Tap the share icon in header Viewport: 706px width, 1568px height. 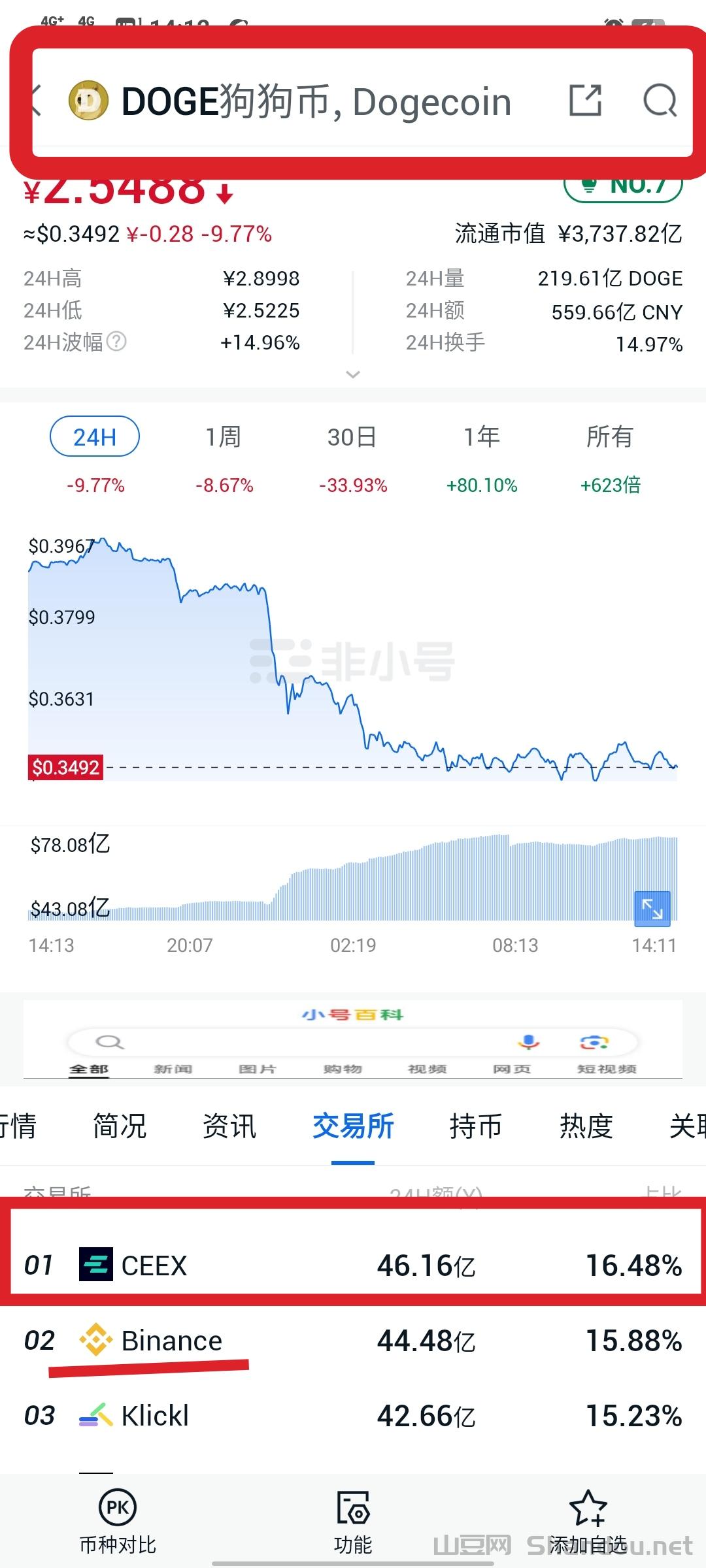coord(585,101)
